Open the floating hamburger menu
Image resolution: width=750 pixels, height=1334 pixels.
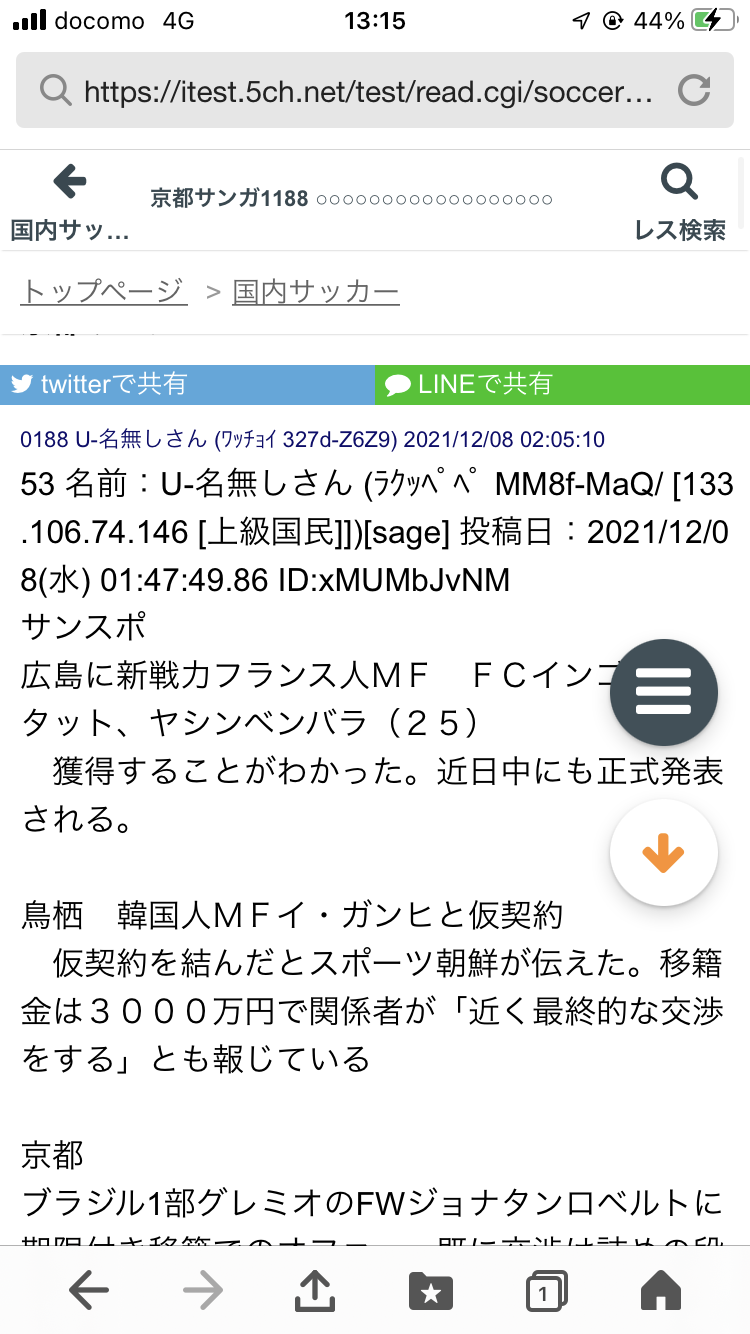click(664, 692)
